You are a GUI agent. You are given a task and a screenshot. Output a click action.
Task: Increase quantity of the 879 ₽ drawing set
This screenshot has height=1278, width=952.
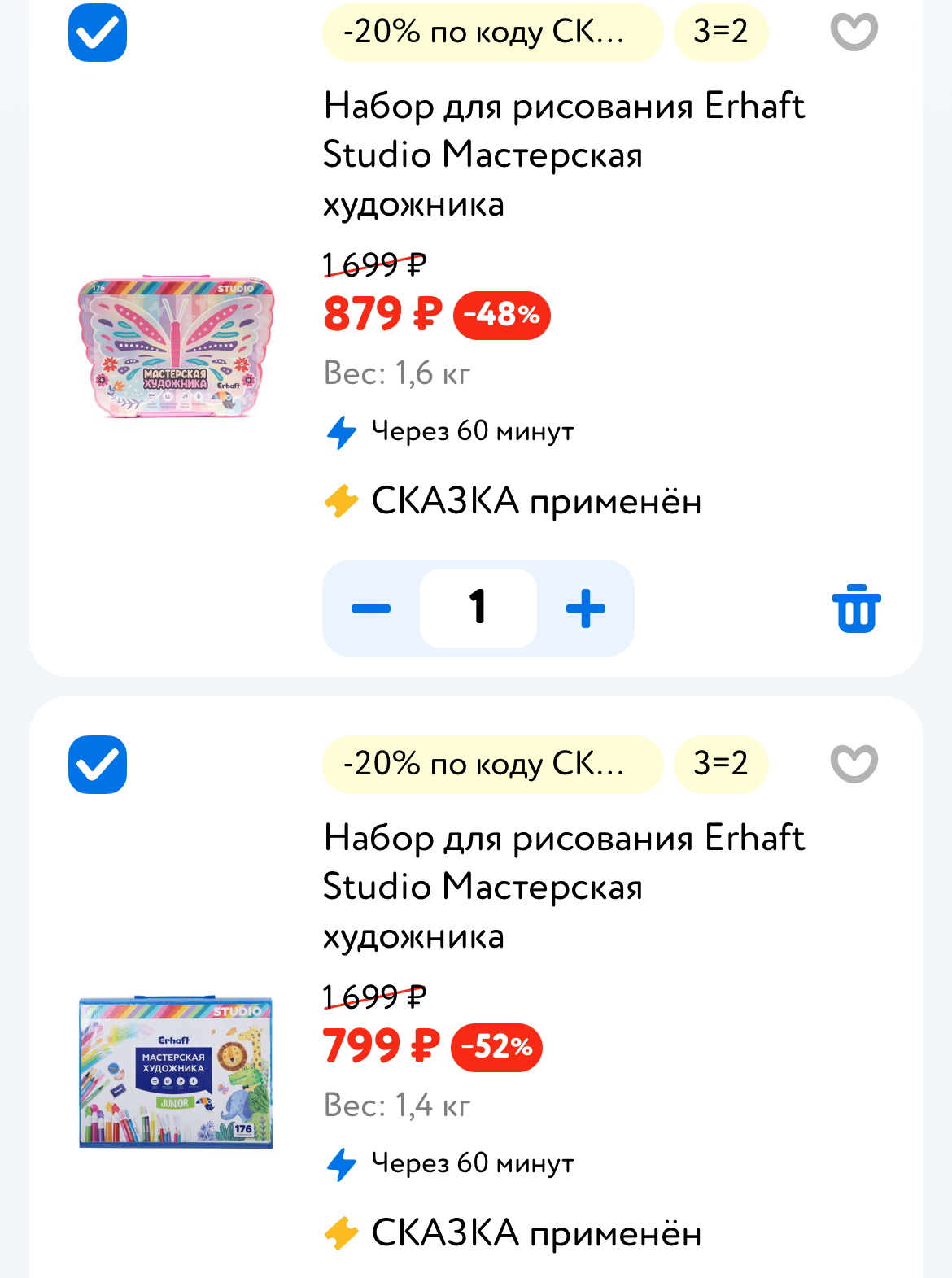(586, 608)
